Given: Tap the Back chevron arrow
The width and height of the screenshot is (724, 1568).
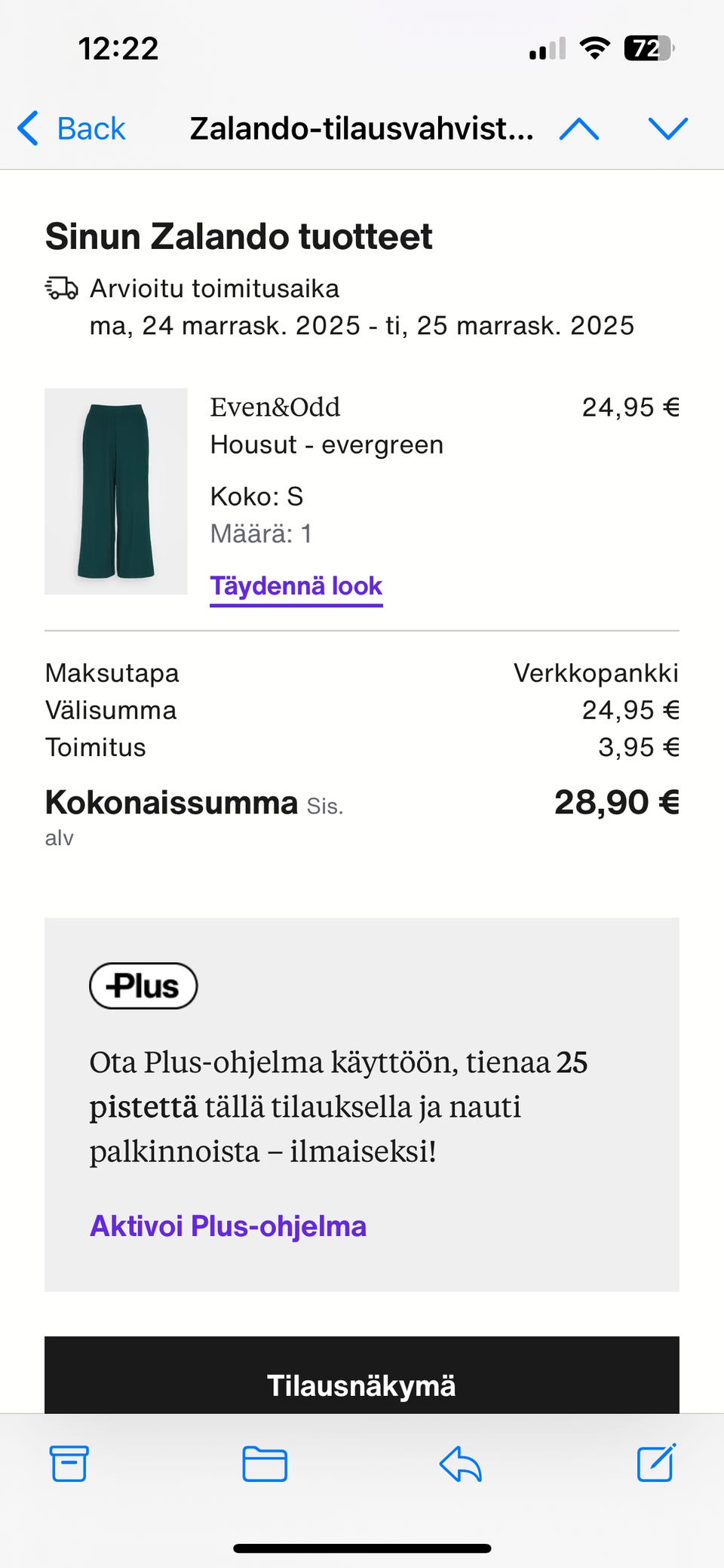Looking at the screenshot, I should (x=28, y=128).
